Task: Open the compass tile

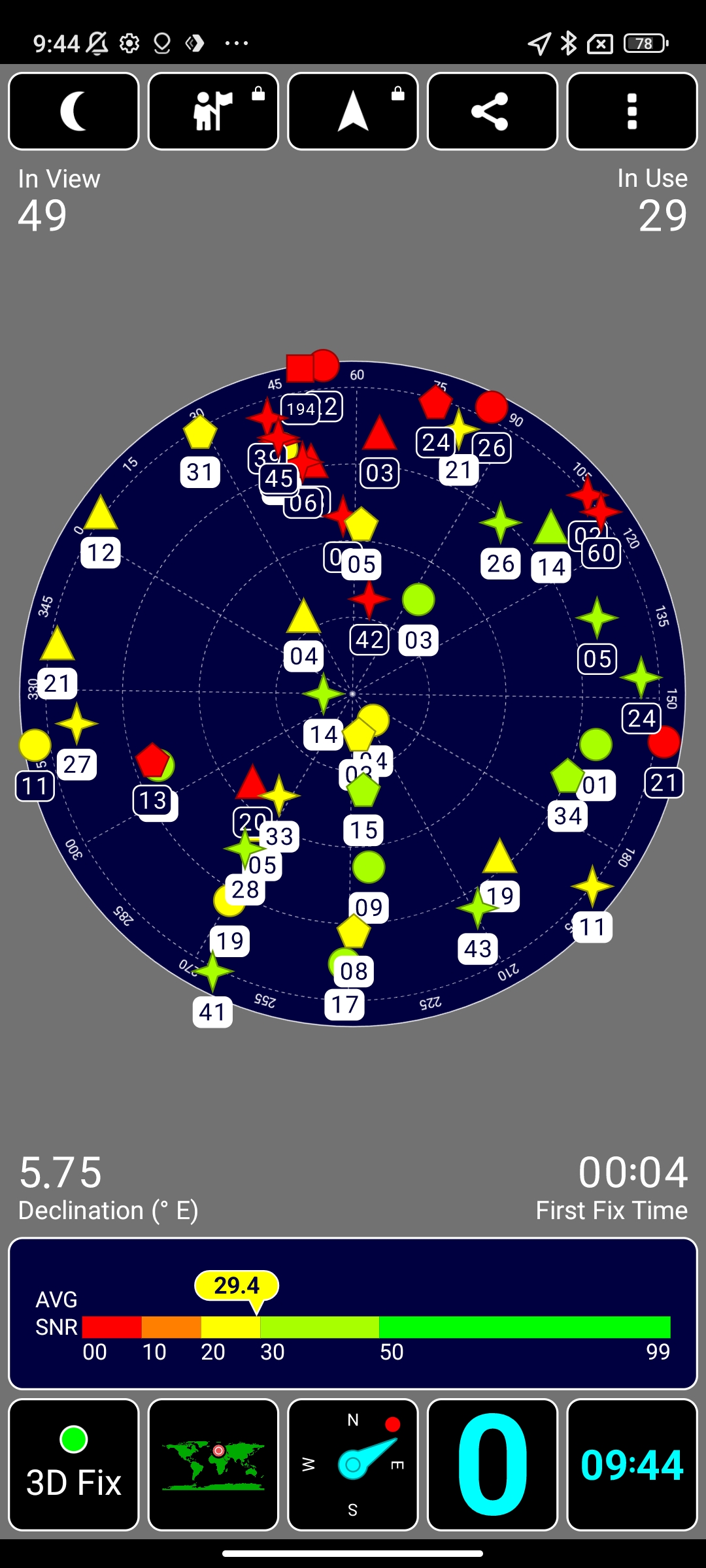Action: click(353, 1465)
